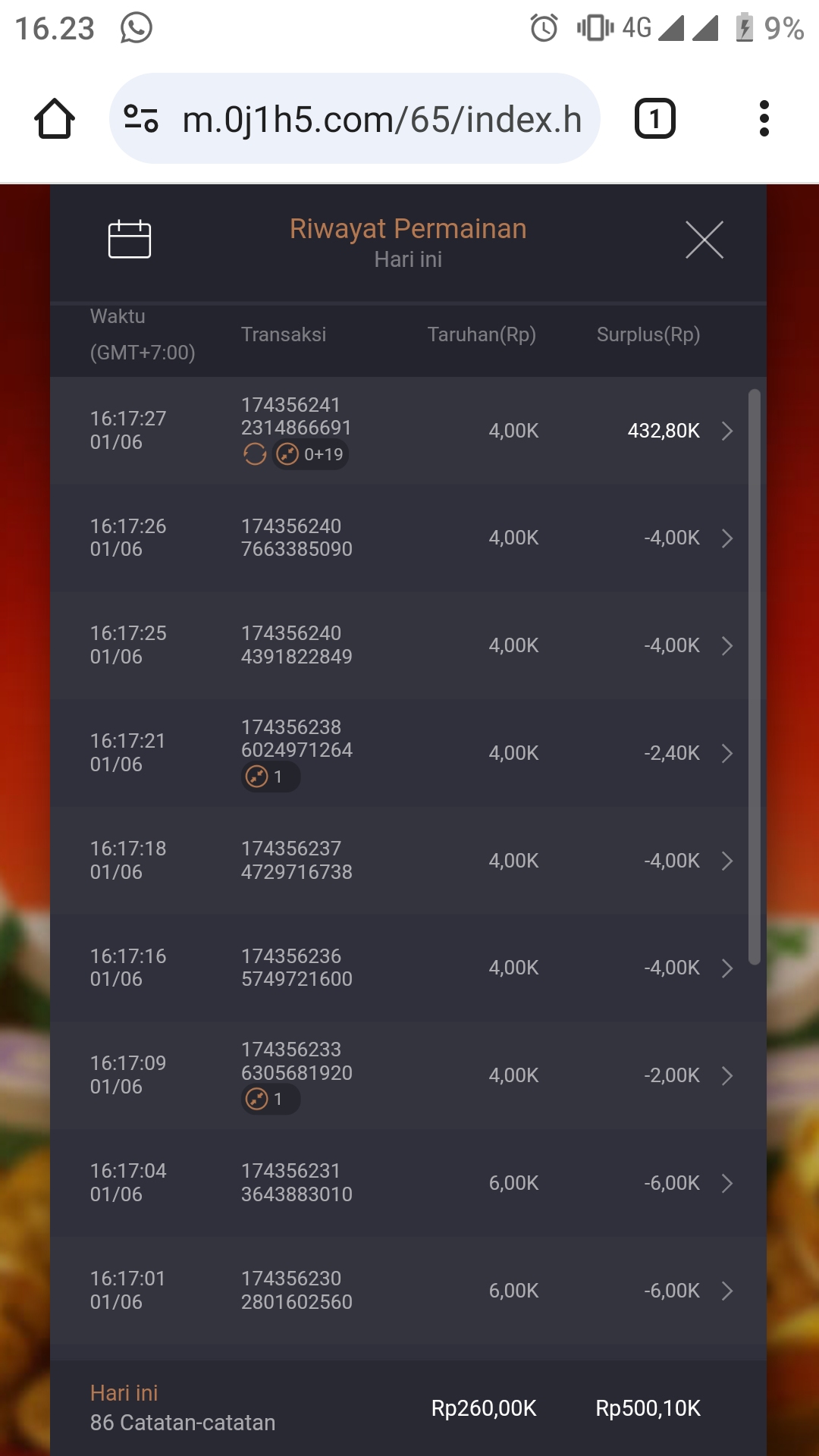The width and height of the screenshot is (819, 1456).
Task: Open the browser tab switcher
Action: 654,119
